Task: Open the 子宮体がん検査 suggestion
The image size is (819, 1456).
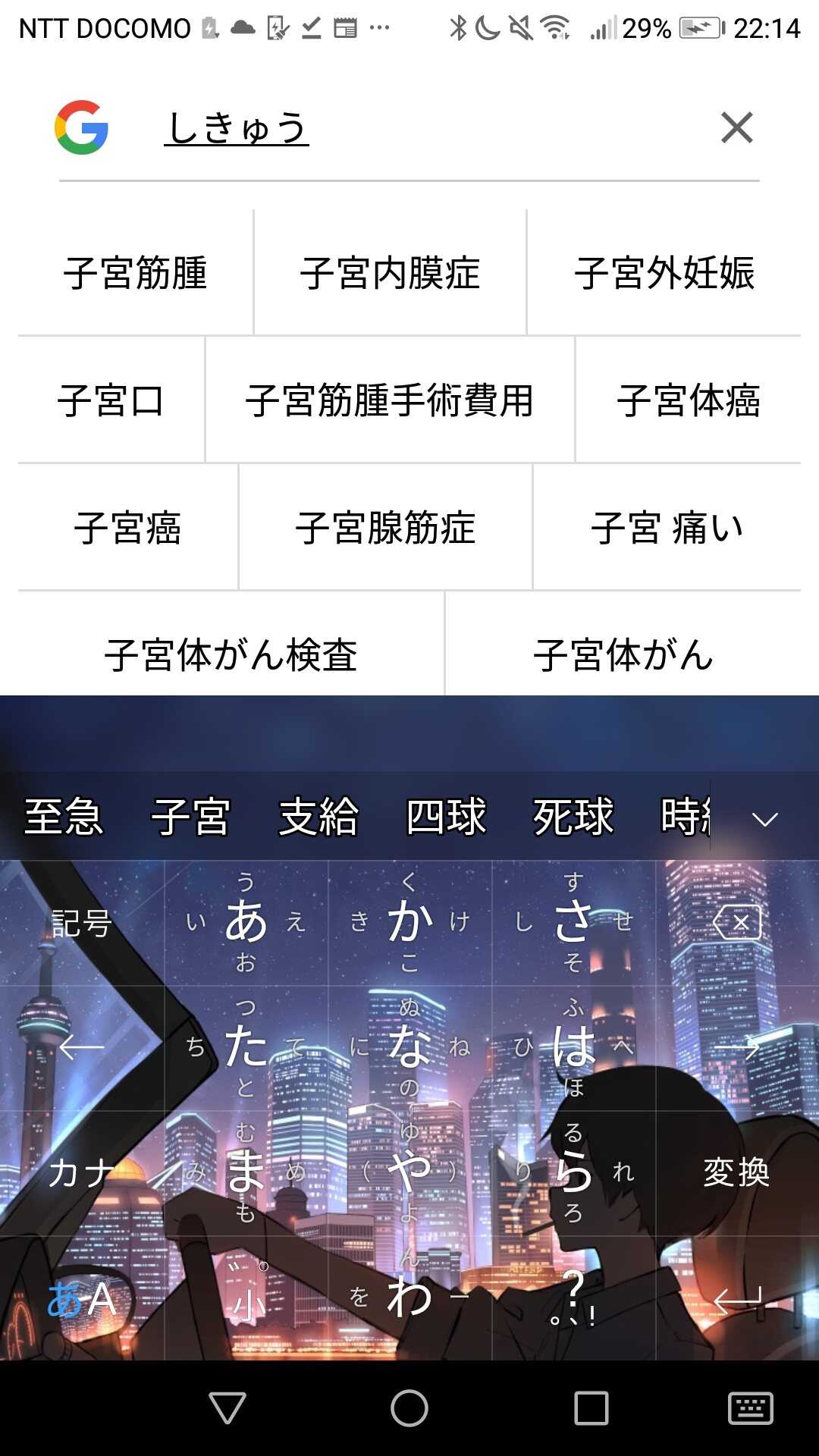Action: 231,655
